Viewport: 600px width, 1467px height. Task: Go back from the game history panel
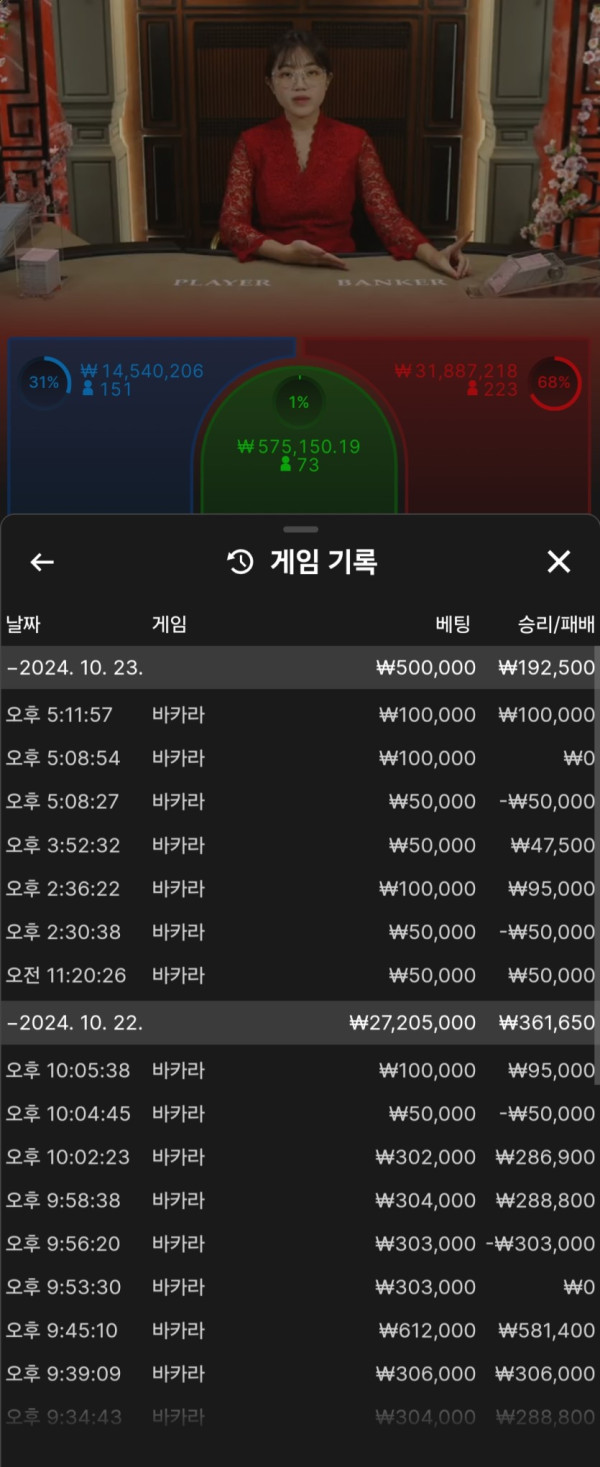(x=42, y=562)
